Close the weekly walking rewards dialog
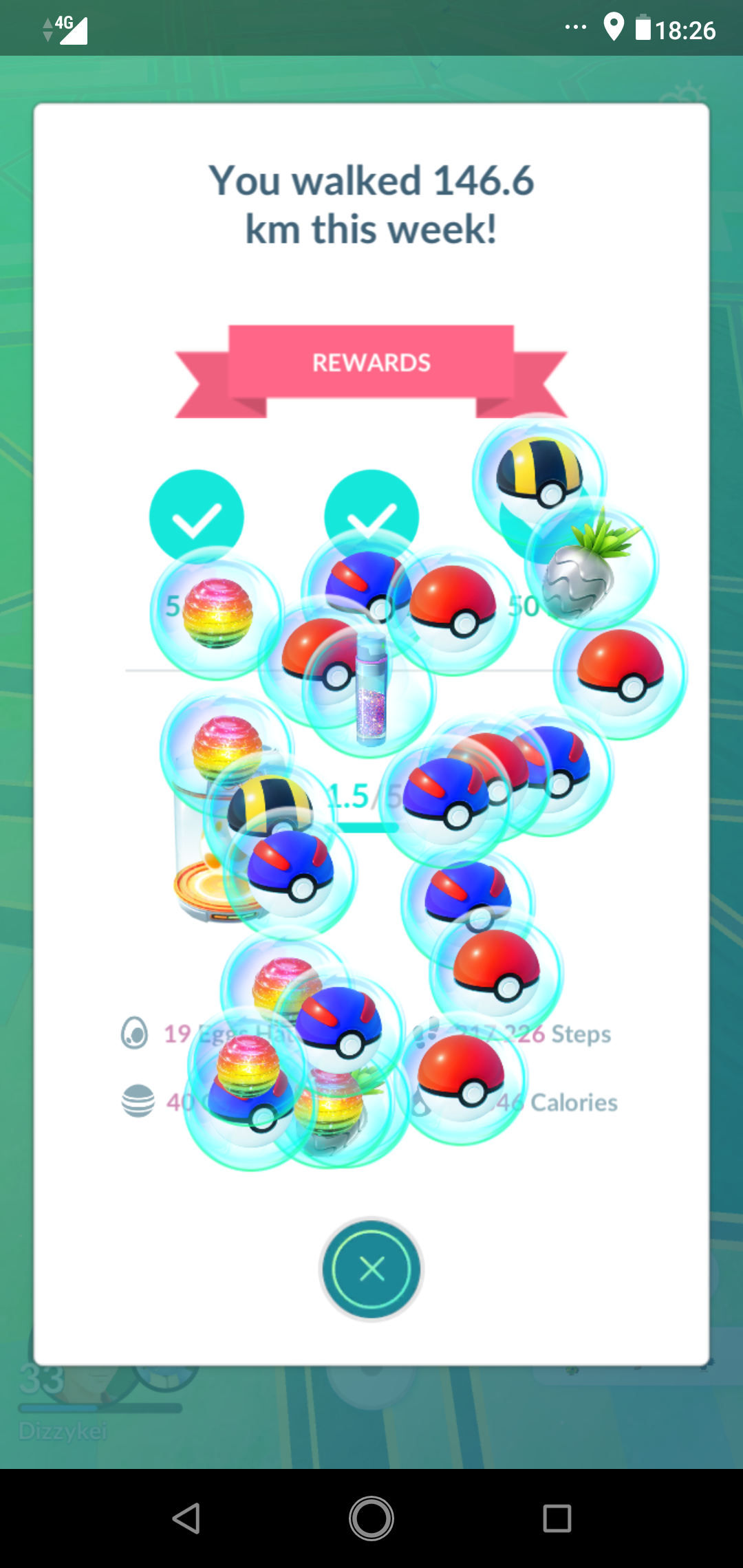 click(x=371, y=1269)
